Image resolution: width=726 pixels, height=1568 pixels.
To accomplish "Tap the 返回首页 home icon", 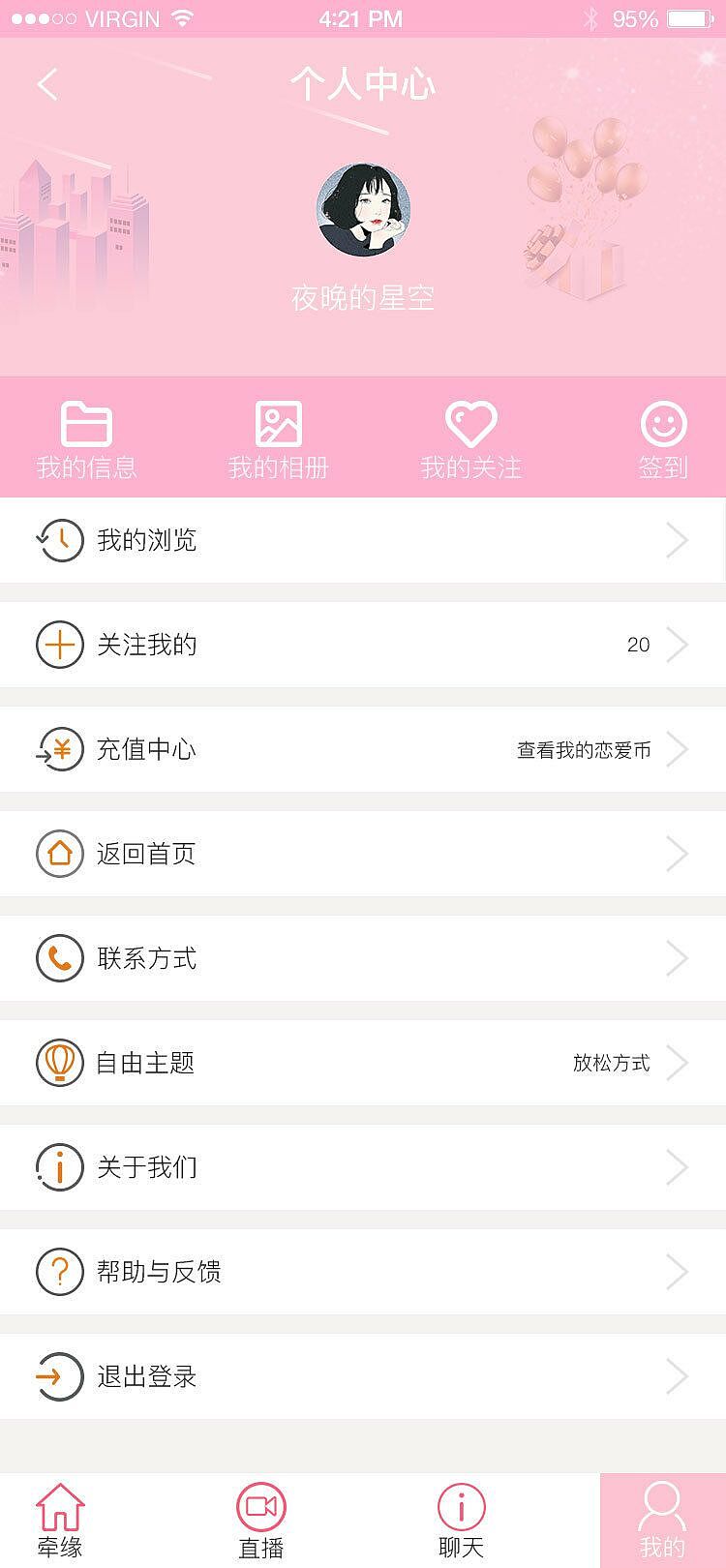I will click(x=59, y=854).
